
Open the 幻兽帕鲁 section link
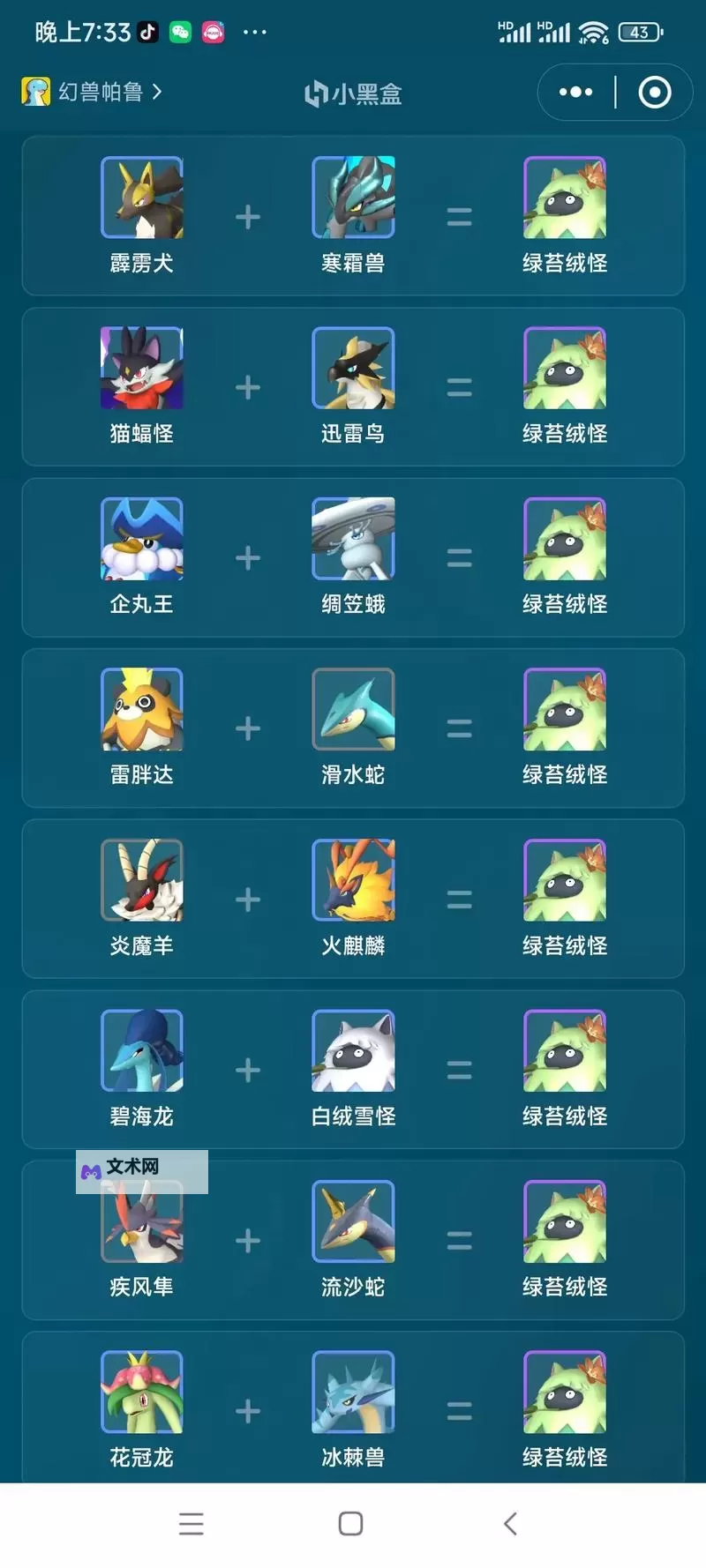93,92
